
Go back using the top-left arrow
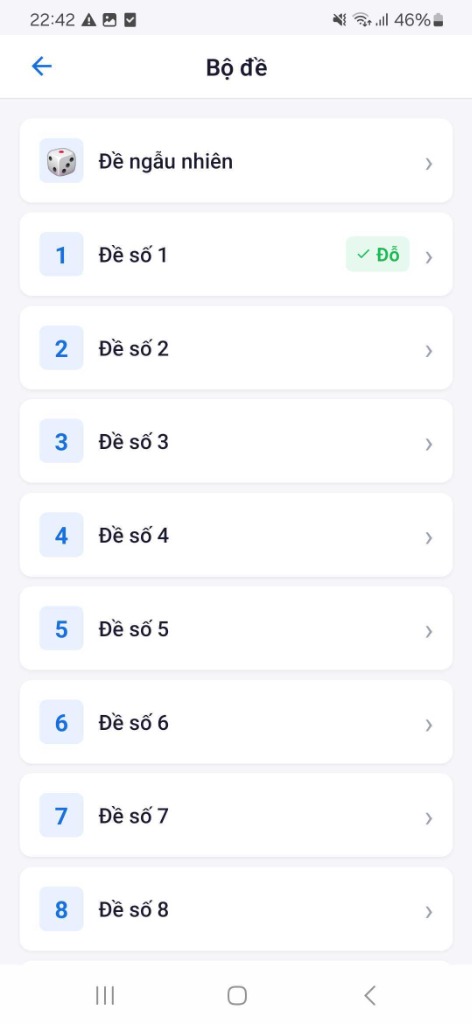coord(41,67)
